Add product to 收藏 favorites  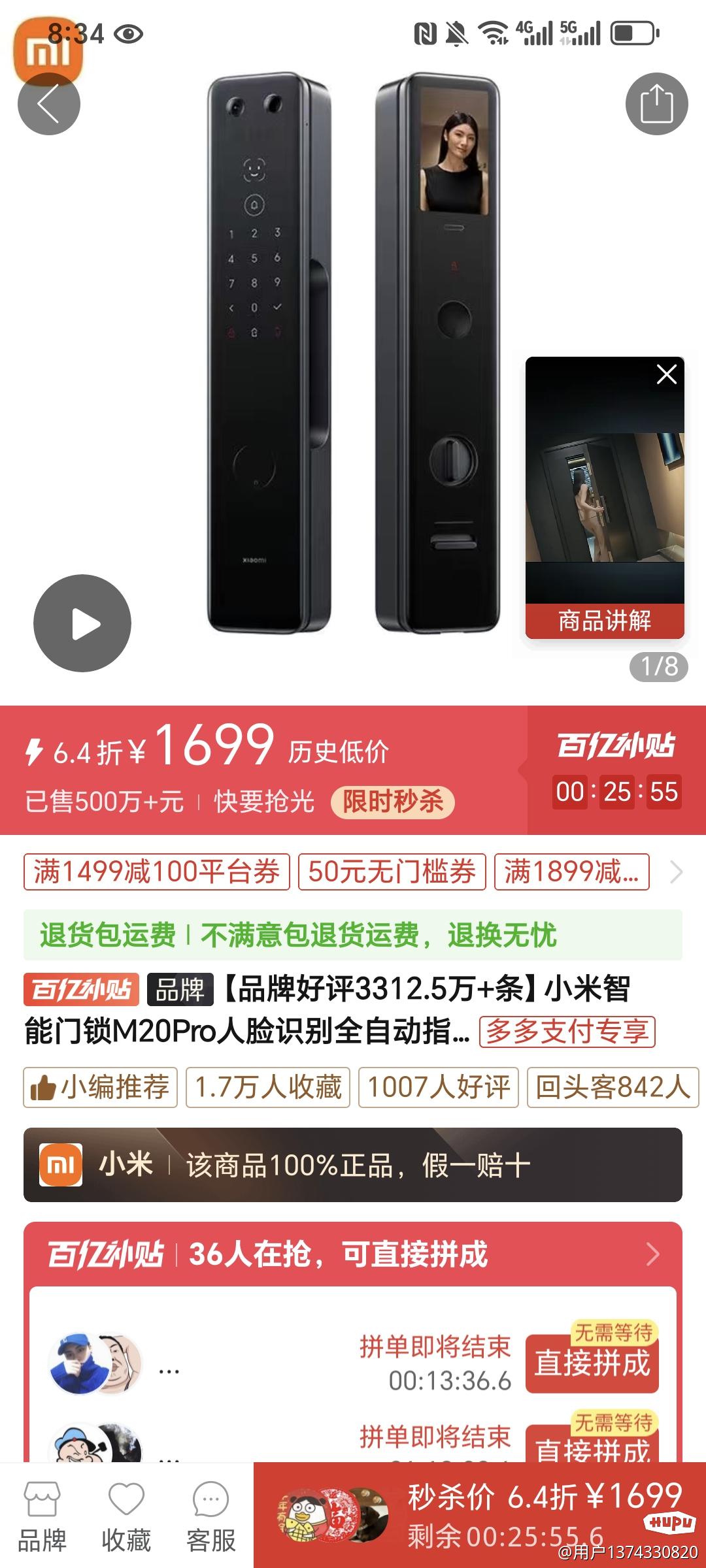point(126,1516)
